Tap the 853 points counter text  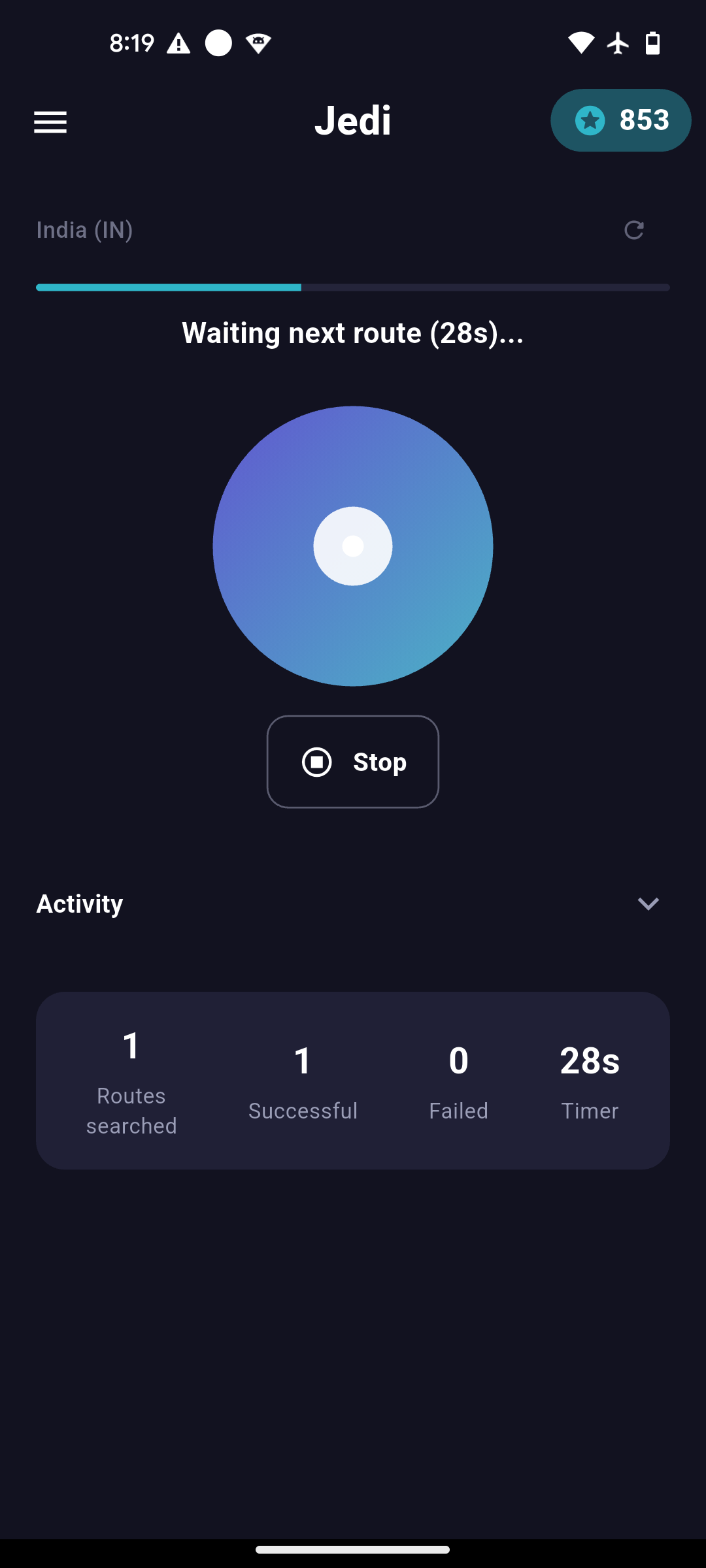[644, 120]
